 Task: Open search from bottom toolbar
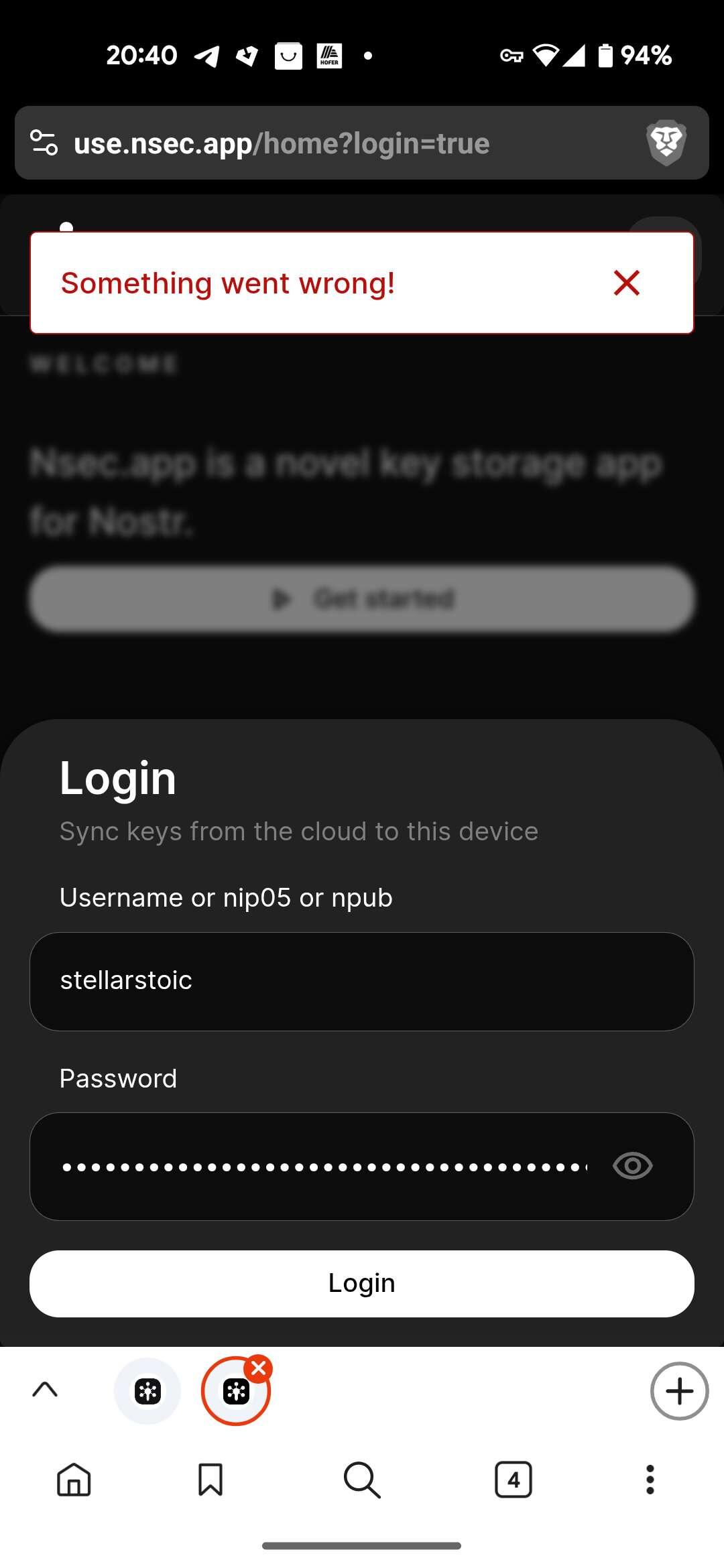coord(362,1480)
